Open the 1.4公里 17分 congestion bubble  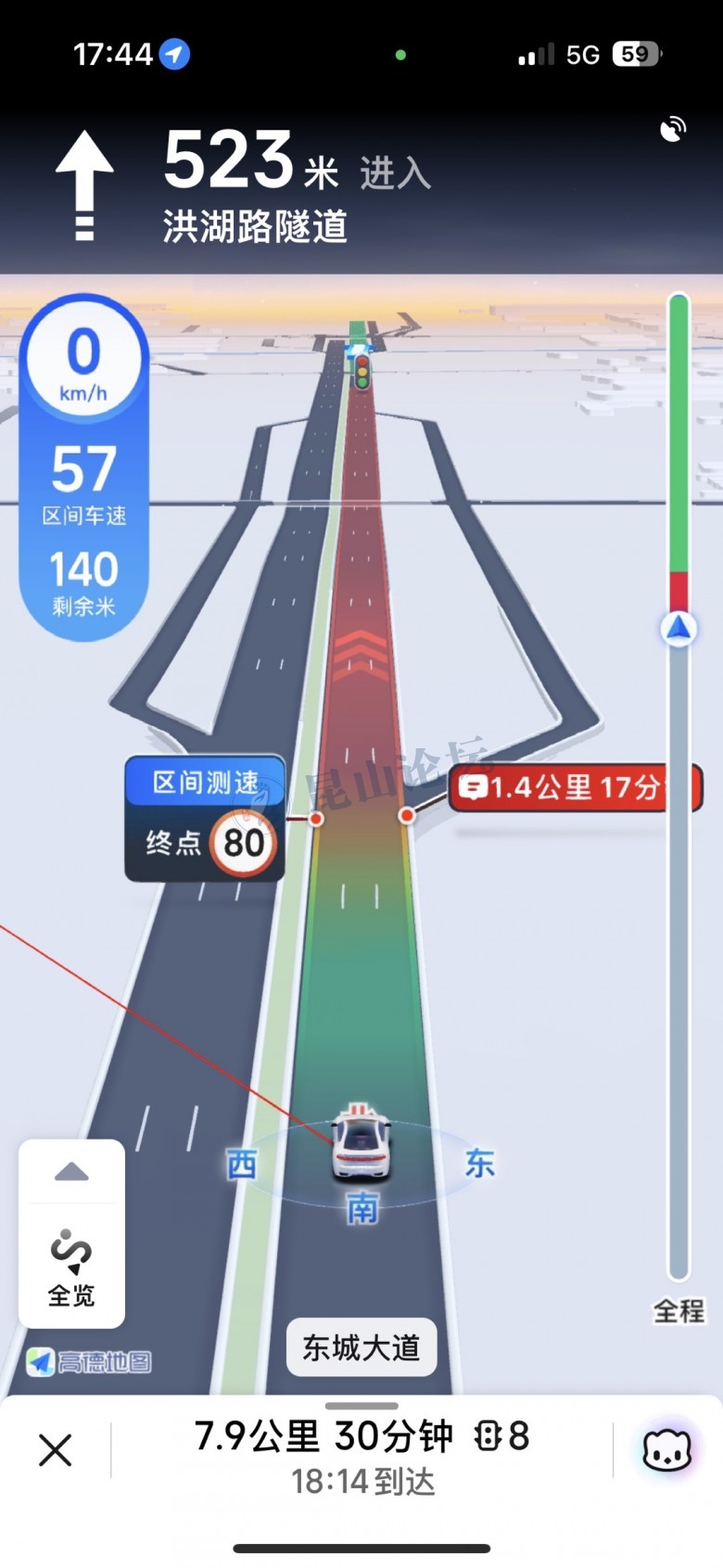click(x=575, y=788)
